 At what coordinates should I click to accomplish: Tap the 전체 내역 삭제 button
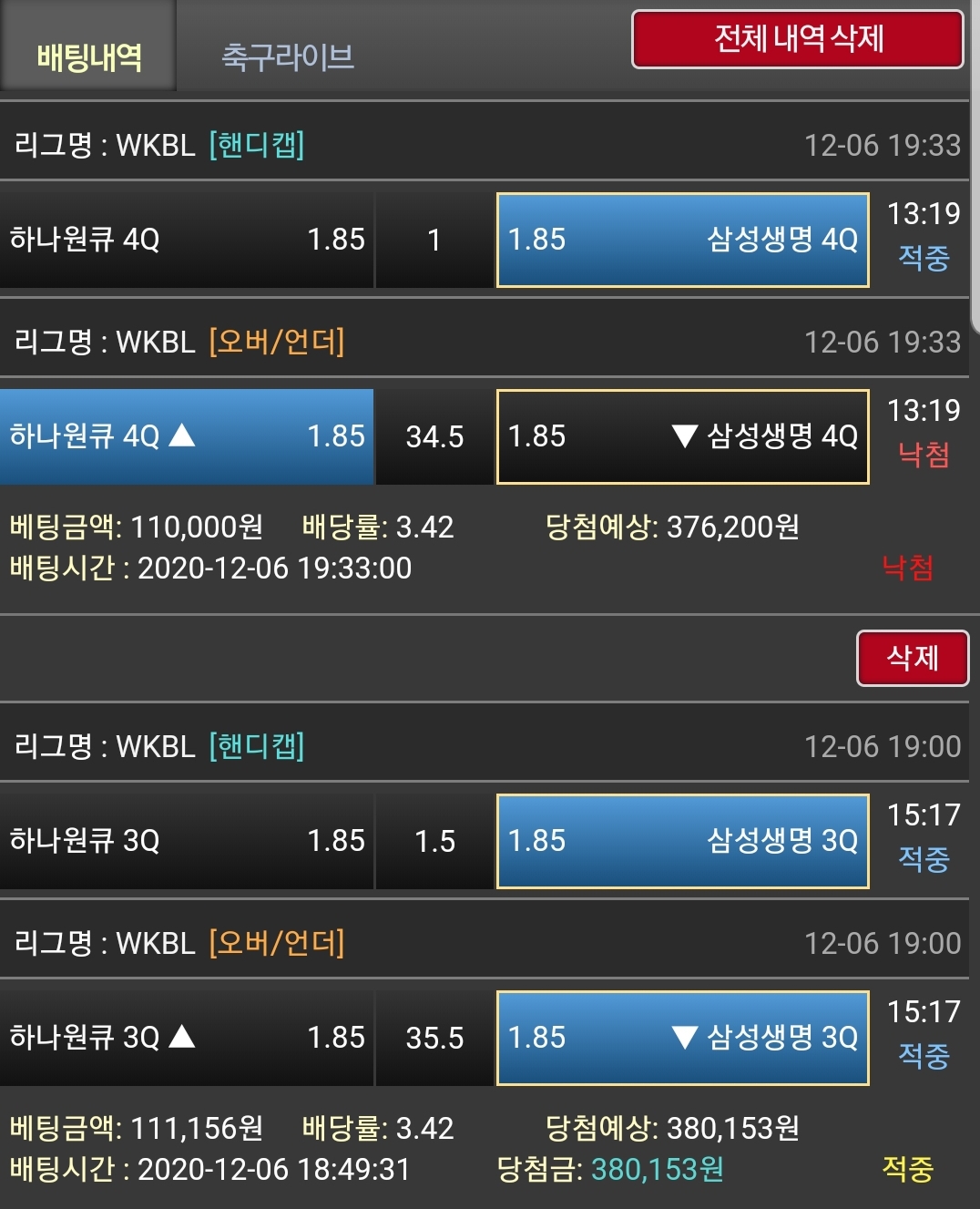(x=797, y=39)
